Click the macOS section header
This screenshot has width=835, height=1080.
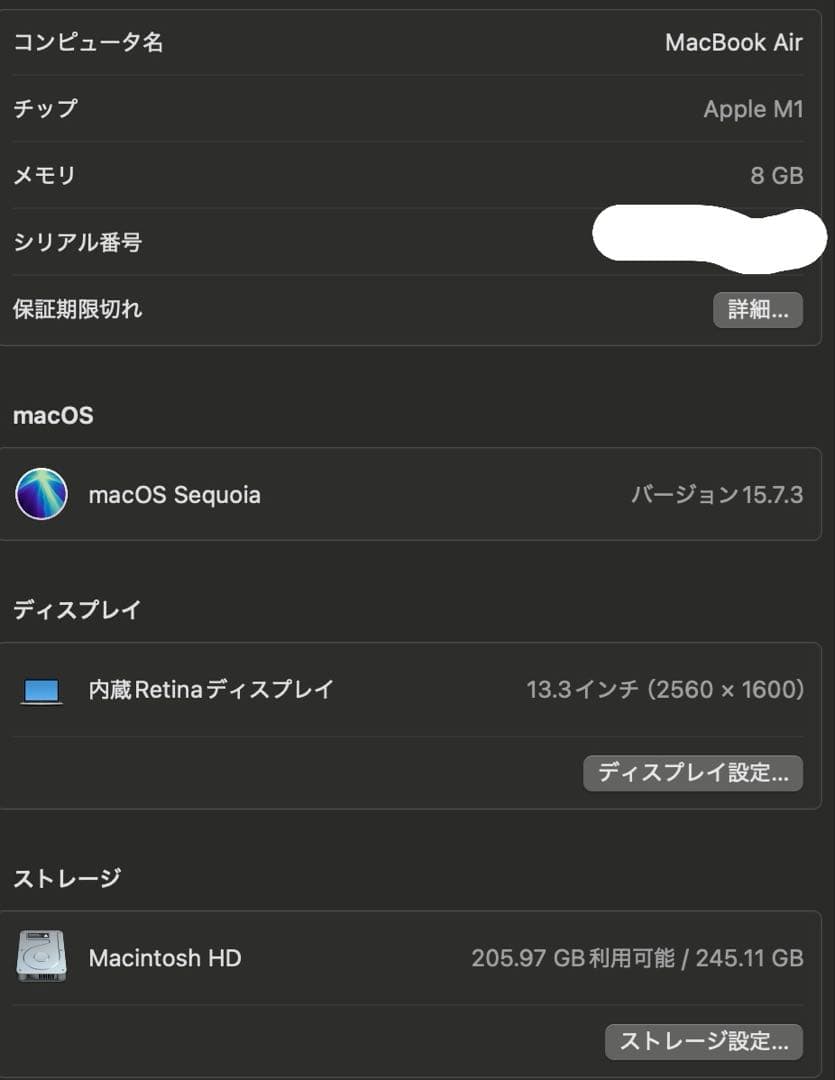pos(52,415)
